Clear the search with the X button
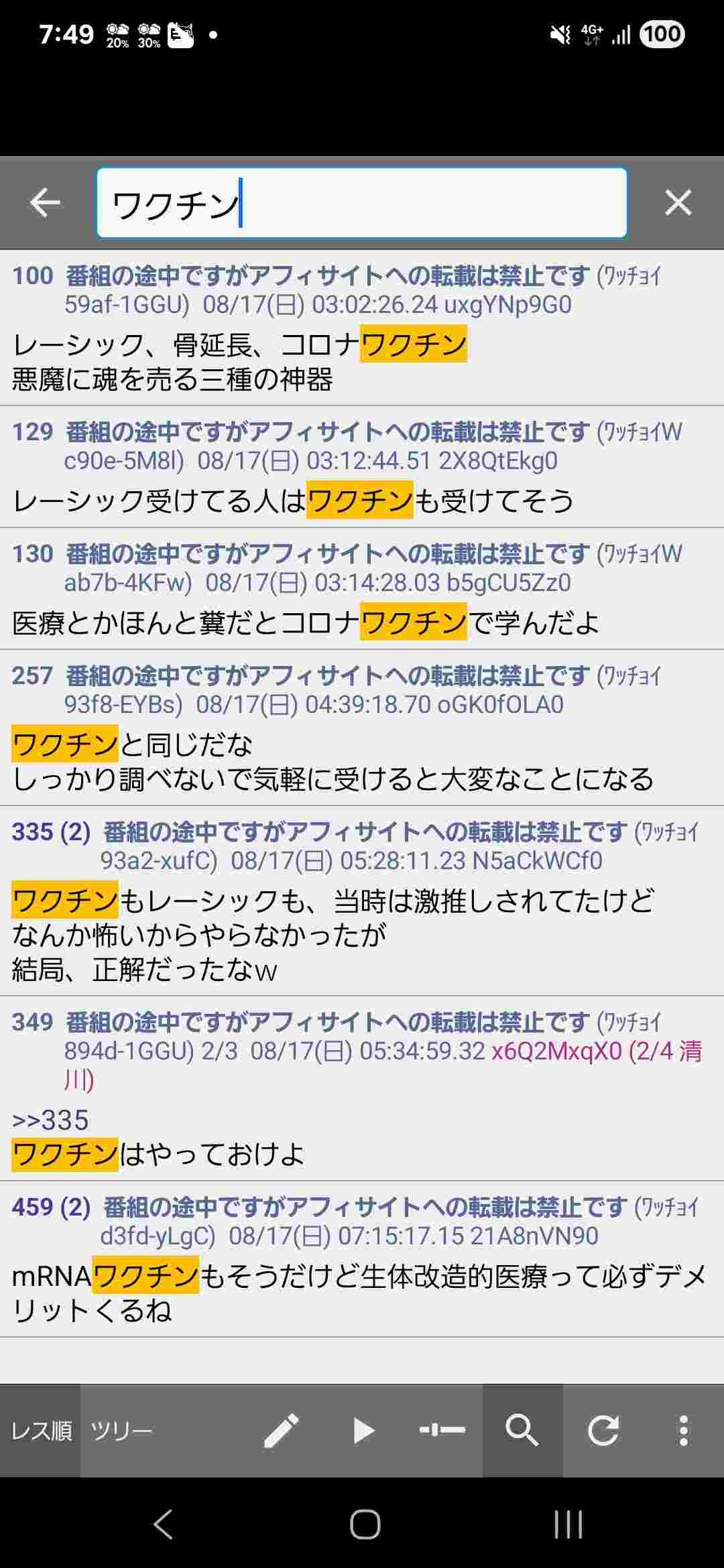This screenshot has width=724, height=1568. tap(678, 202)
